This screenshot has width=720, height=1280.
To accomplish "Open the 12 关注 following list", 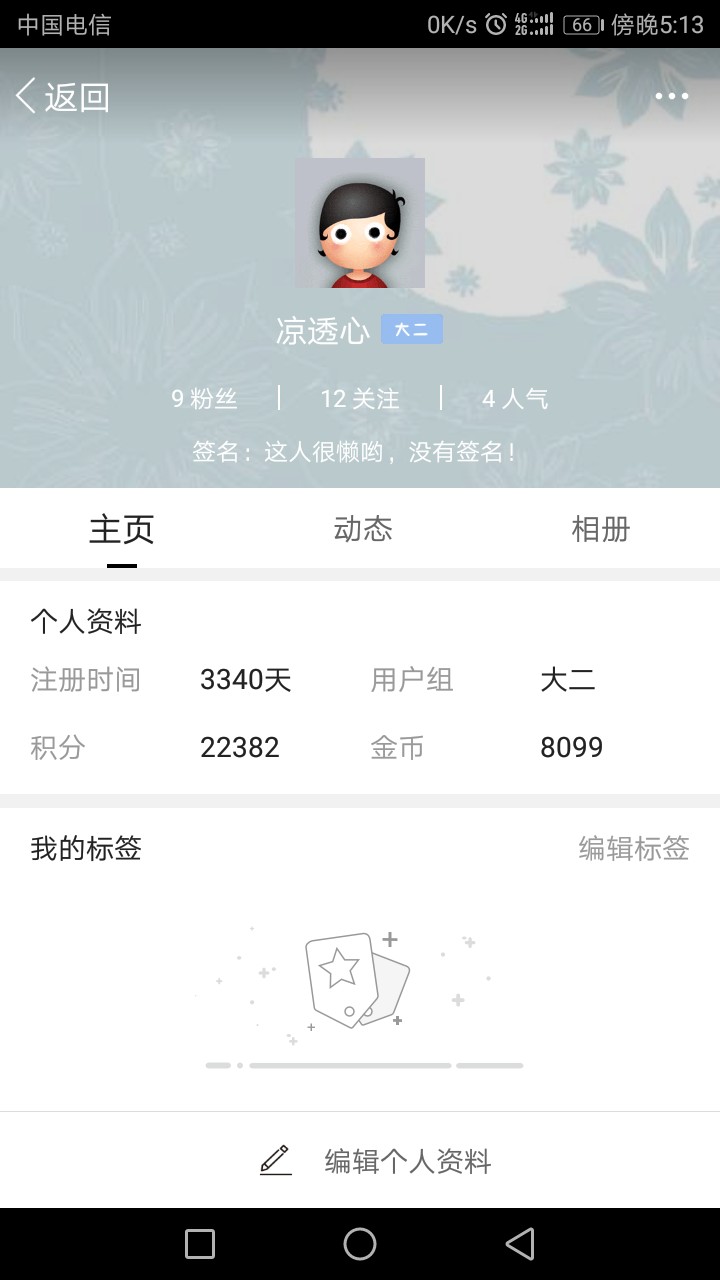I will coord(359,399).
